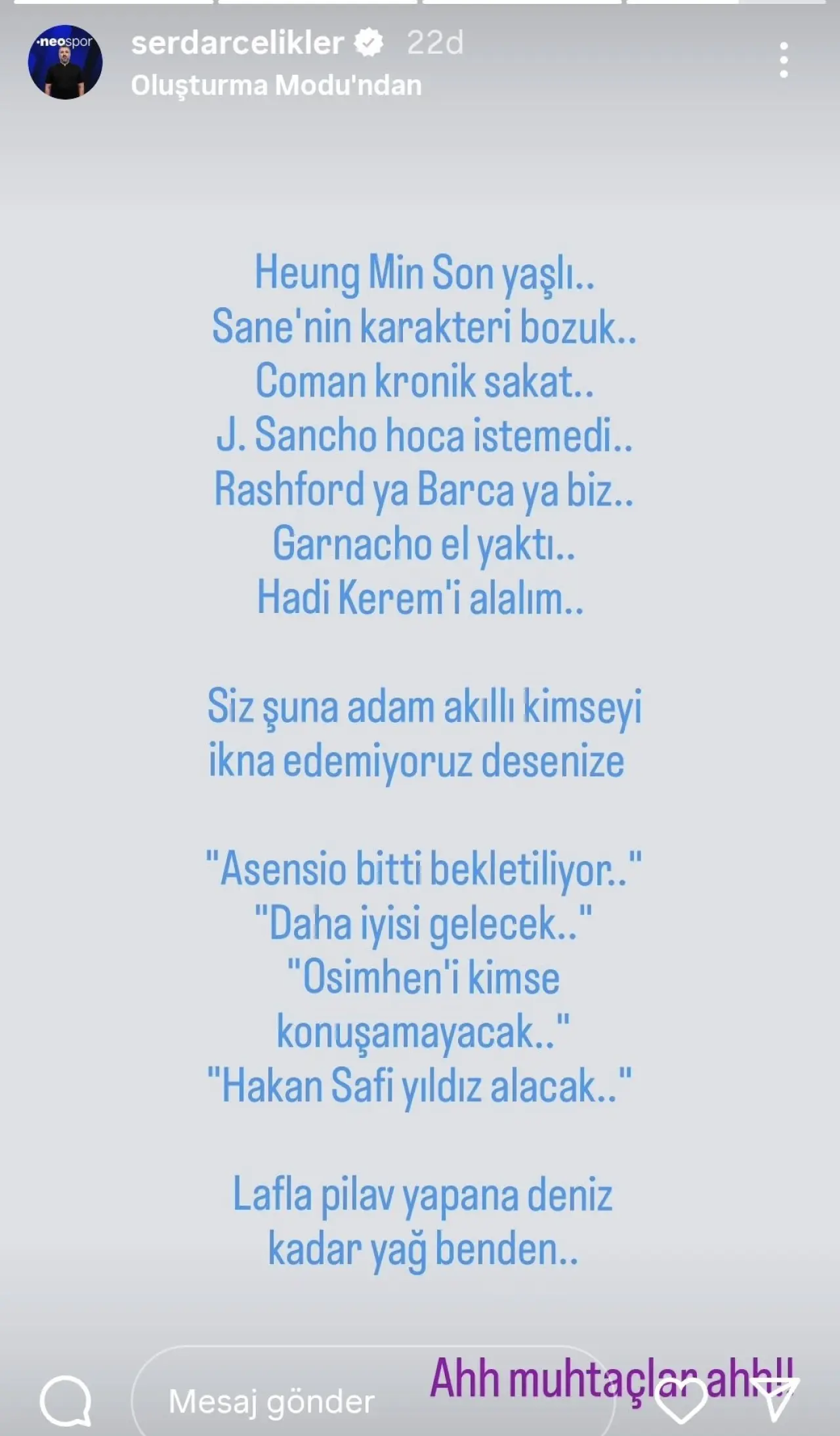Open the three-dot story options menu
Viewport: 840px width, 1436px height.
[x=783, y=60]
